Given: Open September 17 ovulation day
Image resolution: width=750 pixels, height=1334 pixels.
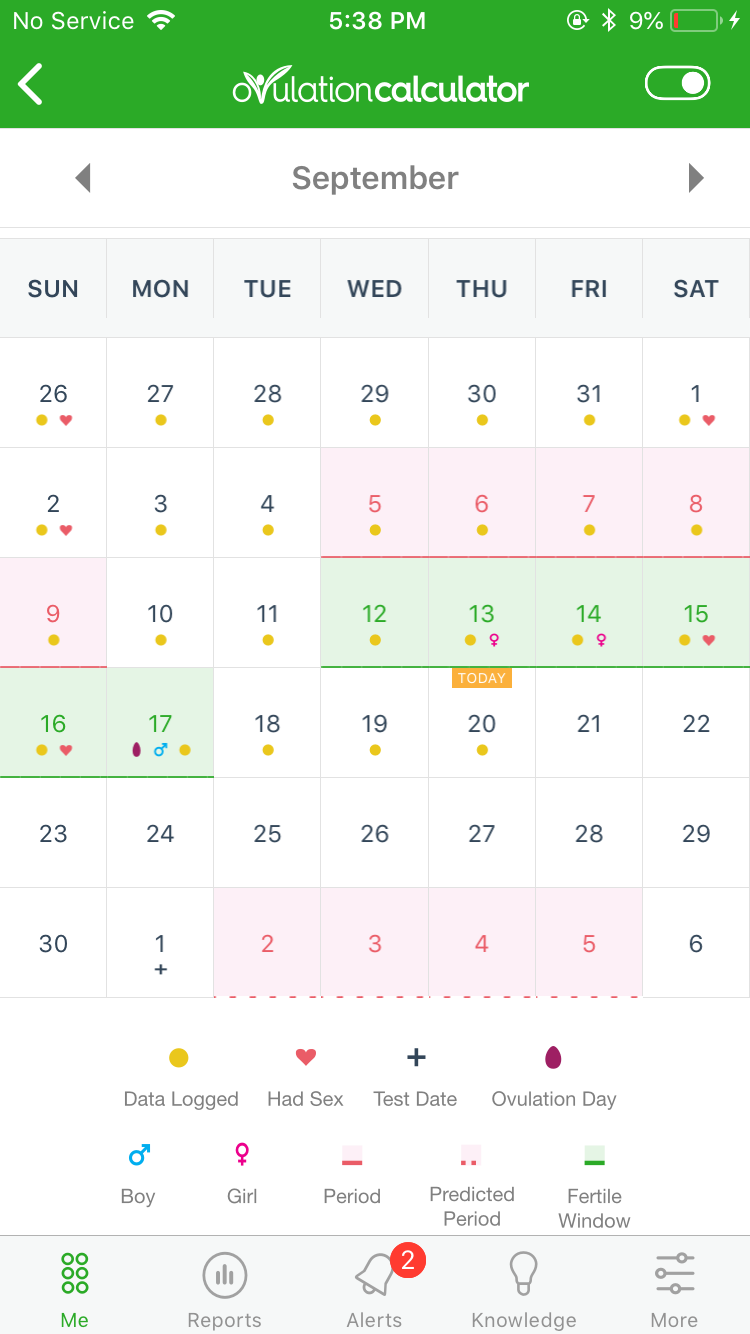Looking at the screenshot, I should pos(160,723).
